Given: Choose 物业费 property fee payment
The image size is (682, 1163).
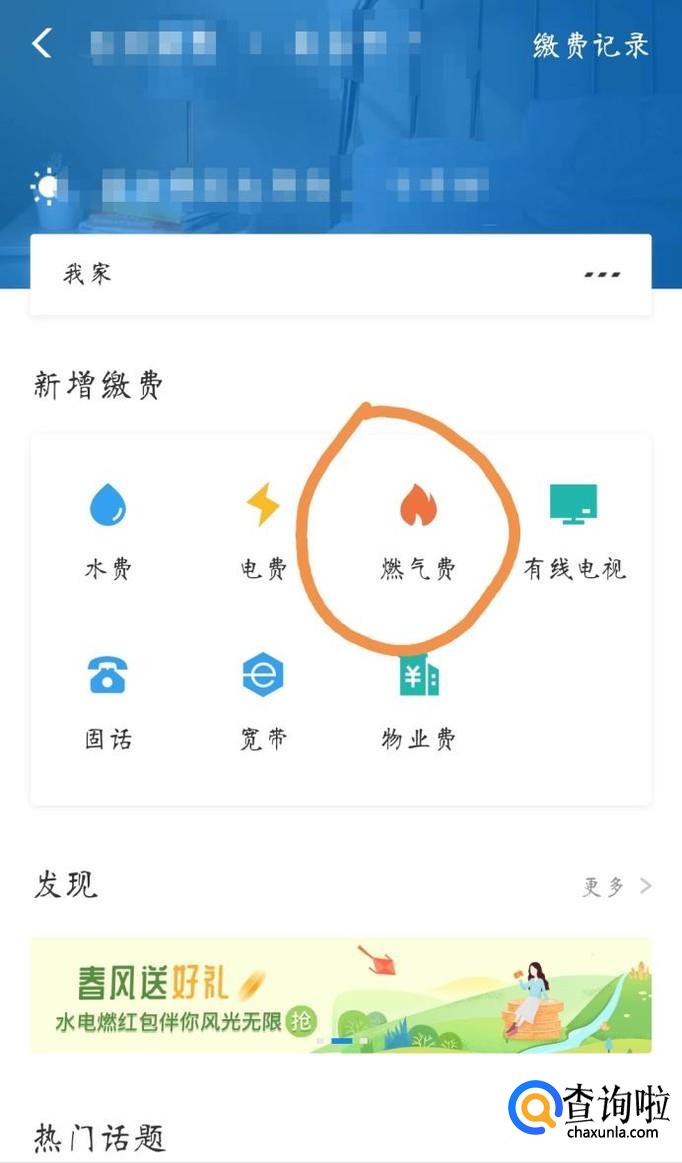Looking at the screenshot, I should 419,700.
